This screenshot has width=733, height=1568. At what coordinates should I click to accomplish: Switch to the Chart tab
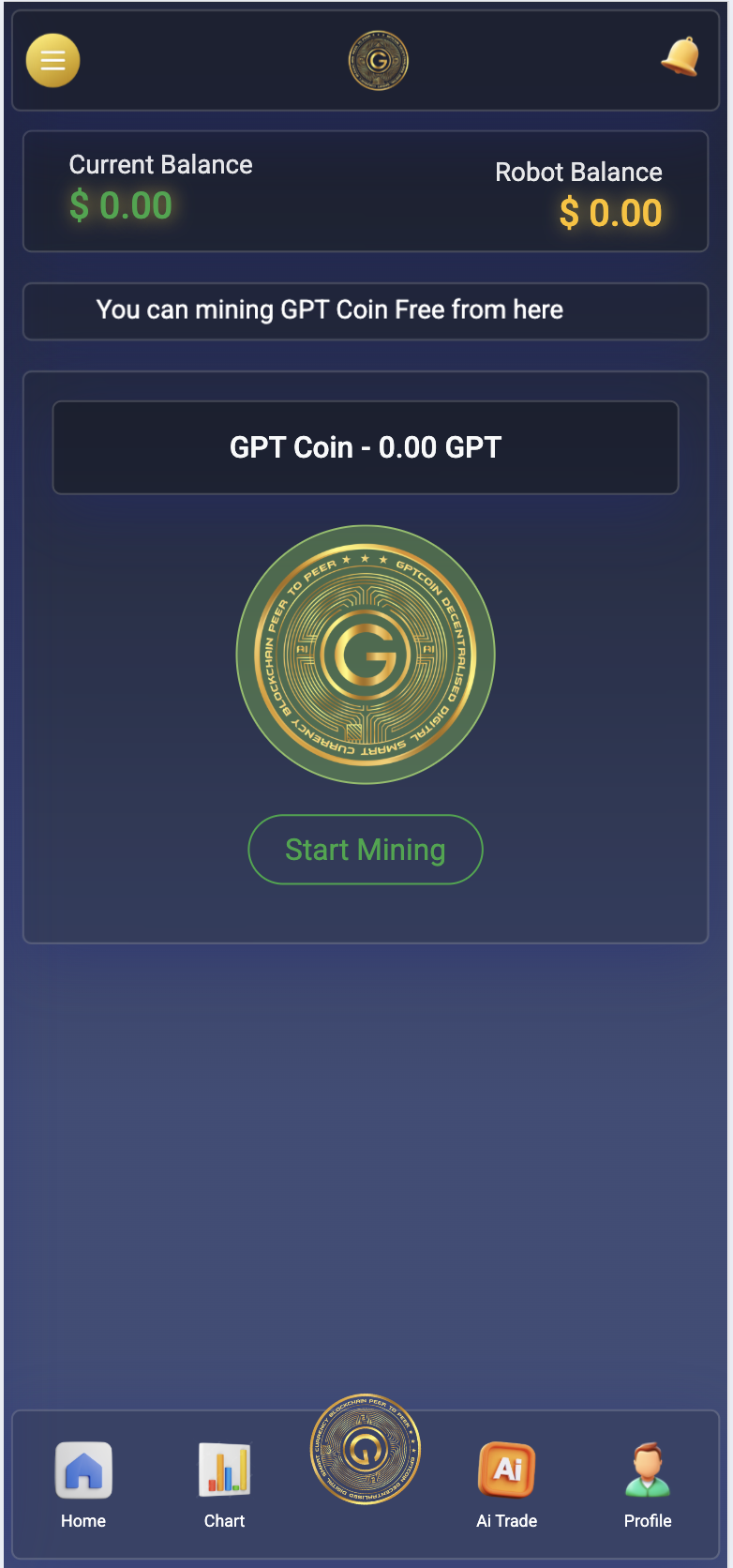tap(225, 1485)
